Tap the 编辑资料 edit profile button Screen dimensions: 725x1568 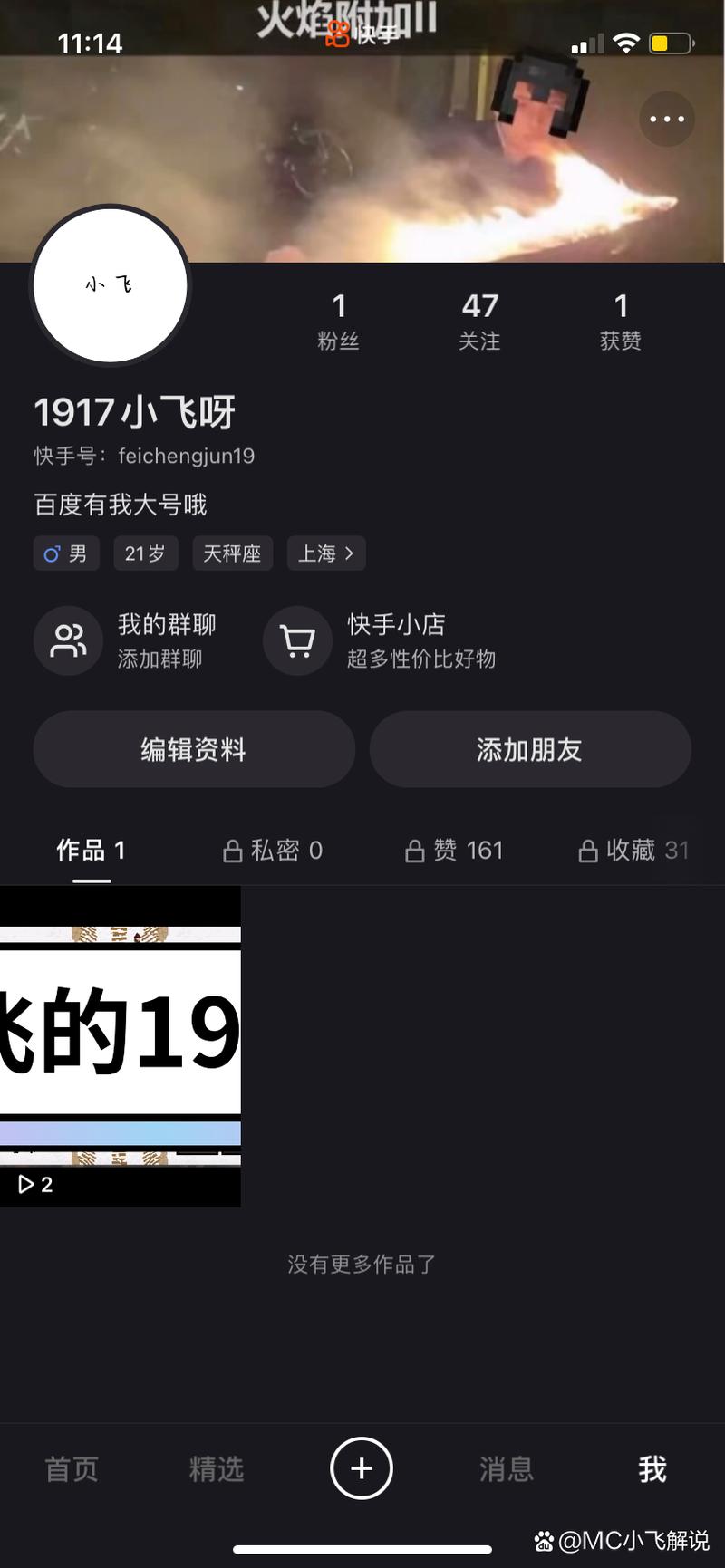coord(194,749)
